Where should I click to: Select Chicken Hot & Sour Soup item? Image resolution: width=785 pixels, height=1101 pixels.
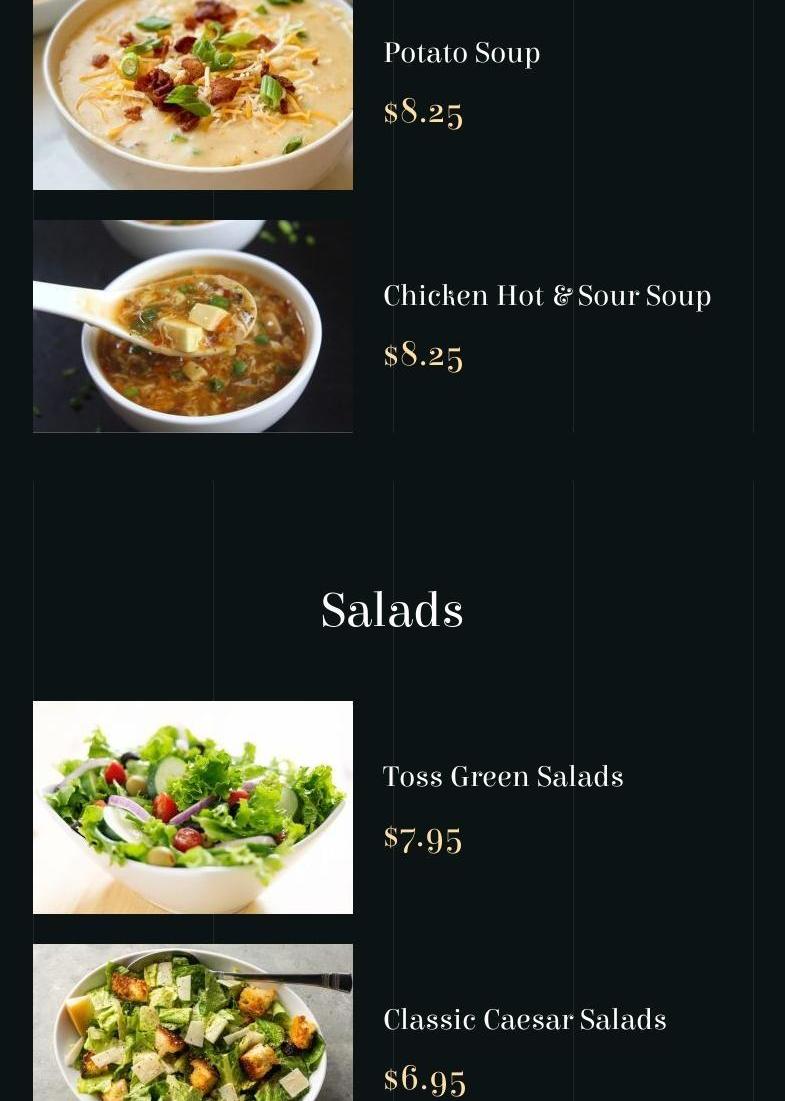(546, 296)
